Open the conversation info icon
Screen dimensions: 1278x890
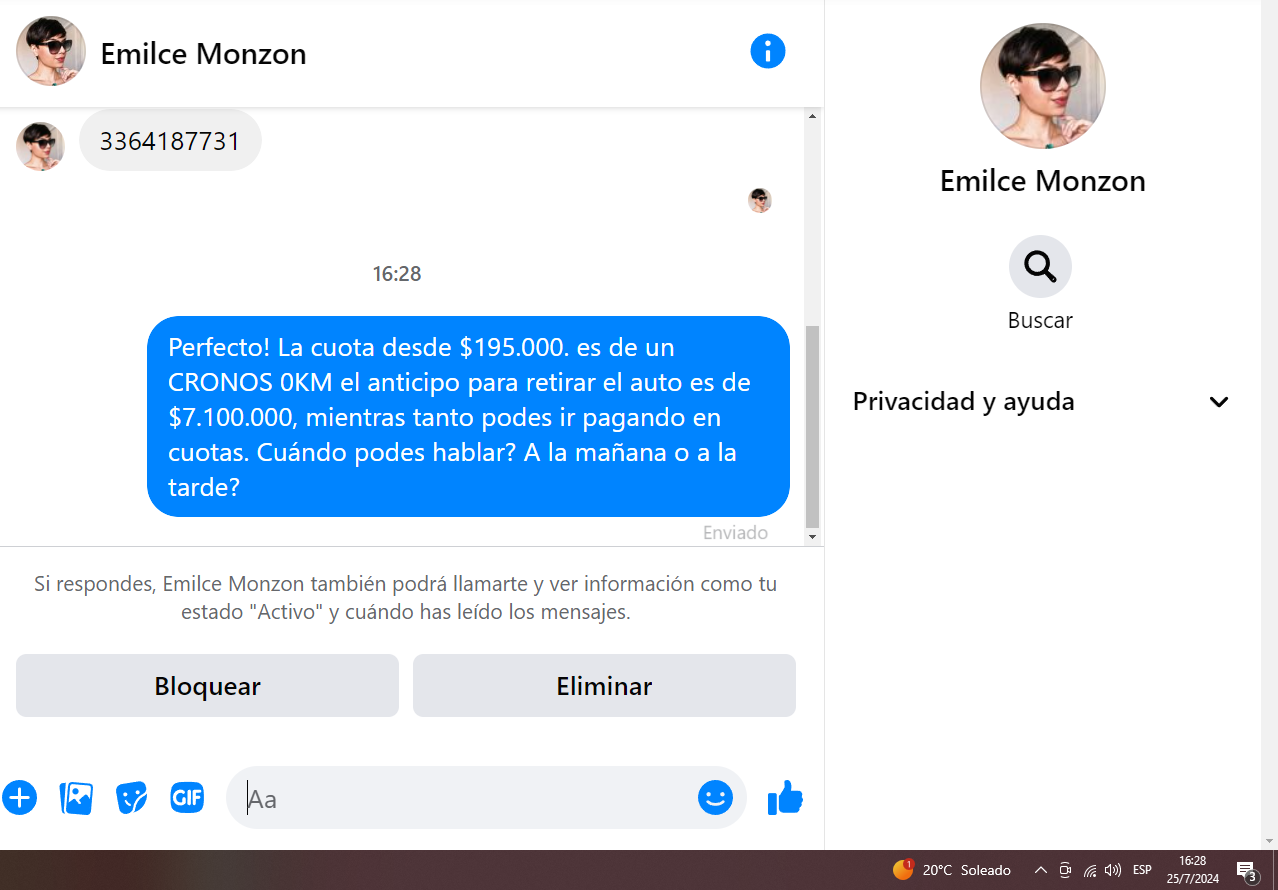click(767, 51)
